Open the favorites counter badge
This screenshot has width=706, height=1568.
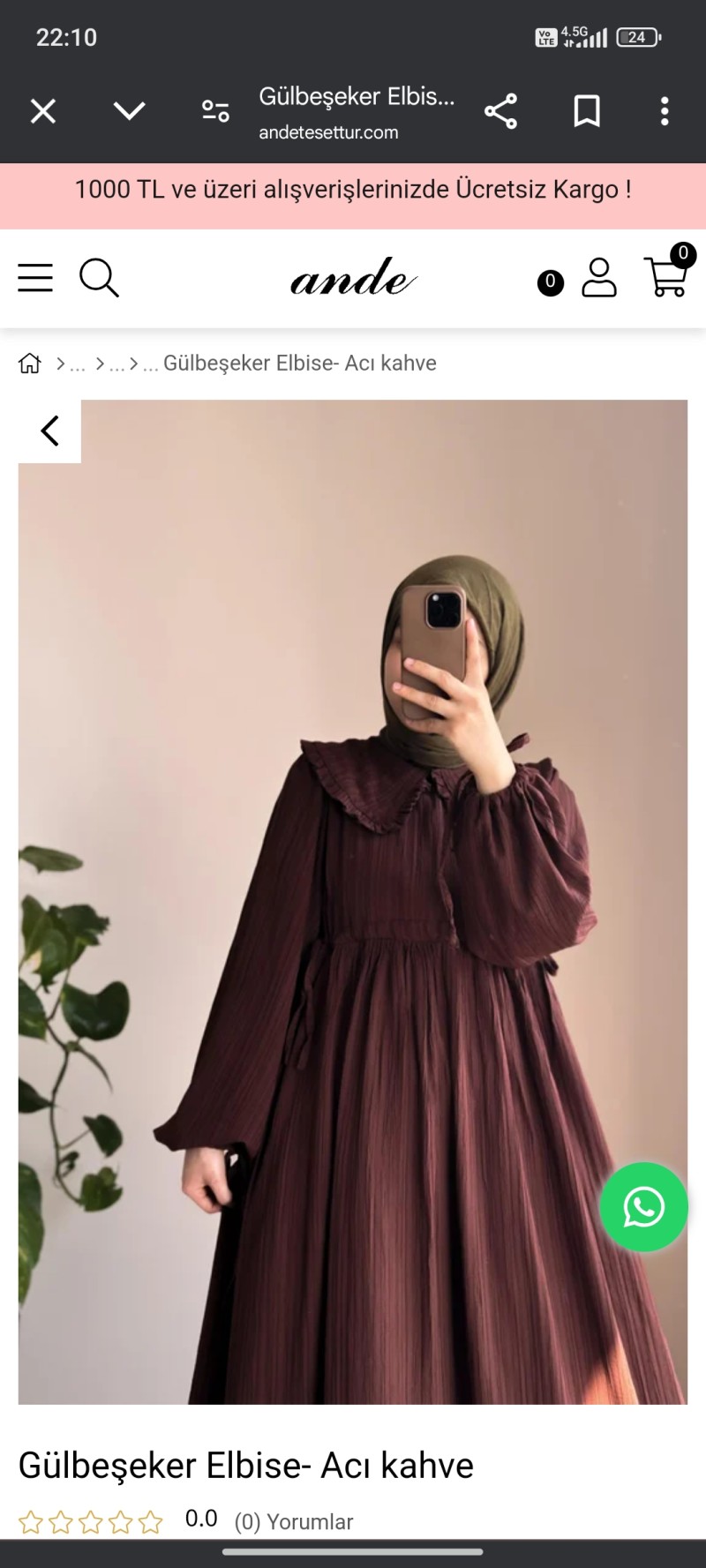point(551,282)
